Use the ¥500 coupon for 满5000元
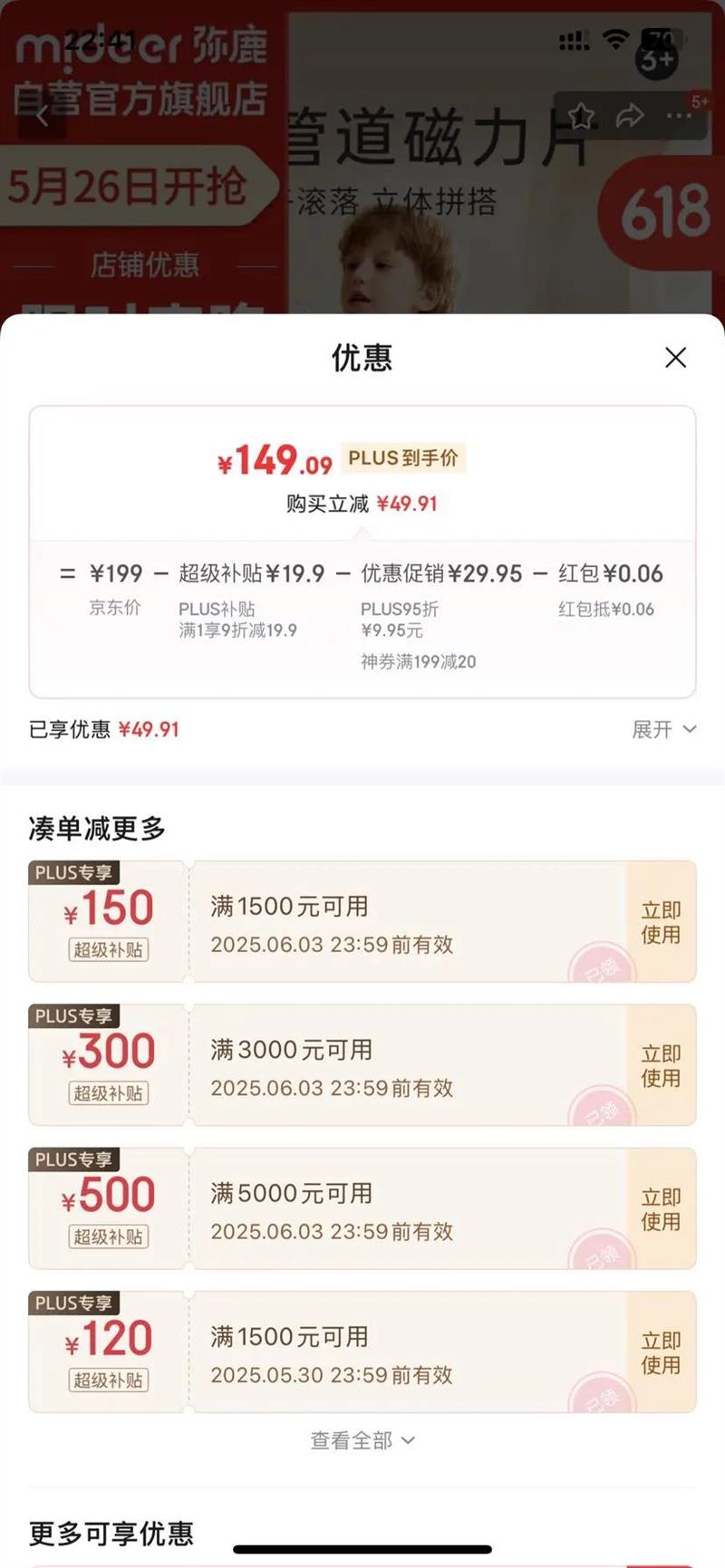The image size is (725, 1568). click(x=661, y=1209)
